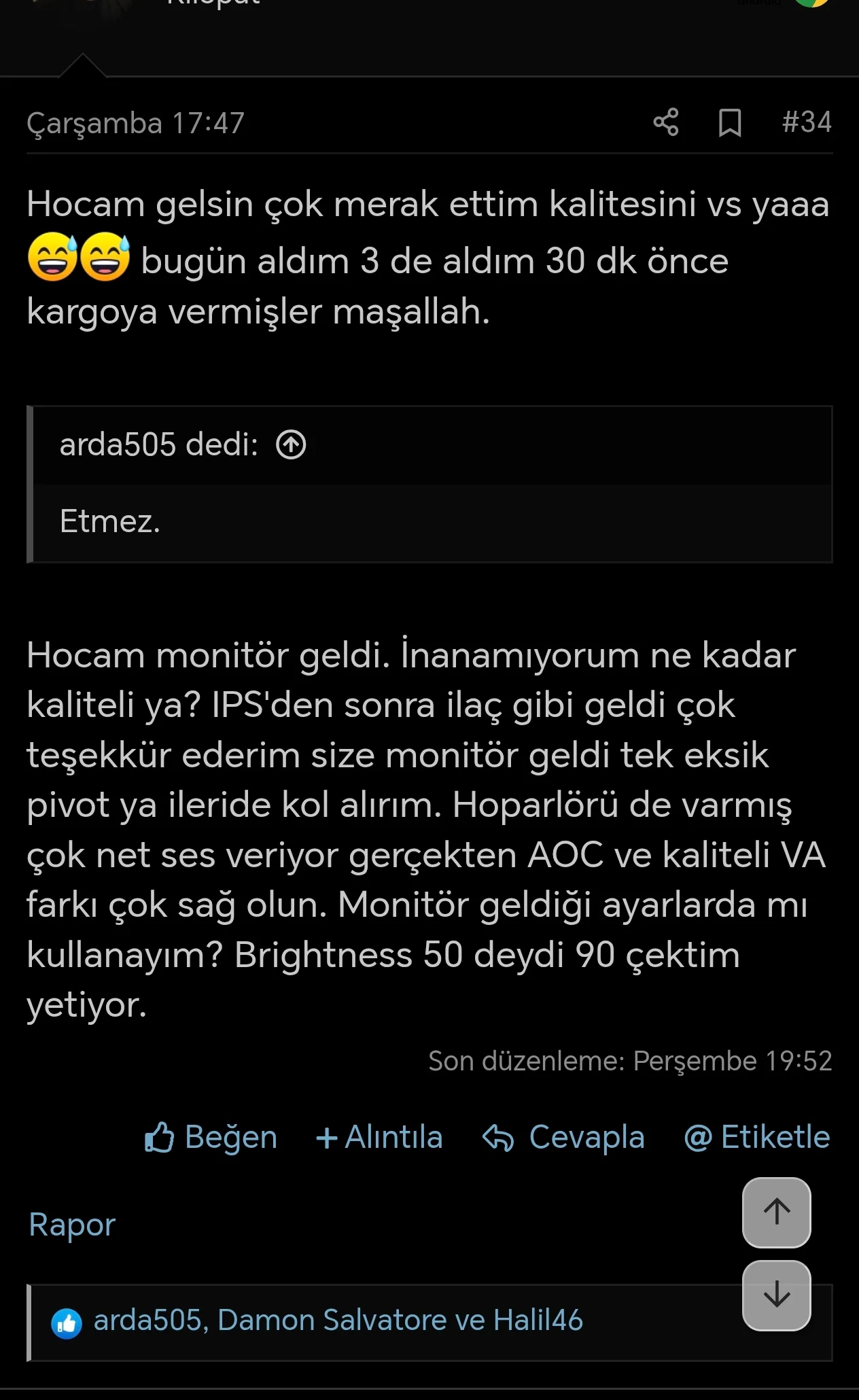This screenshot has height=1400, width=859.
Task: Tap Çarşamba 17:47 post timestamp
Action: [135, 124]
